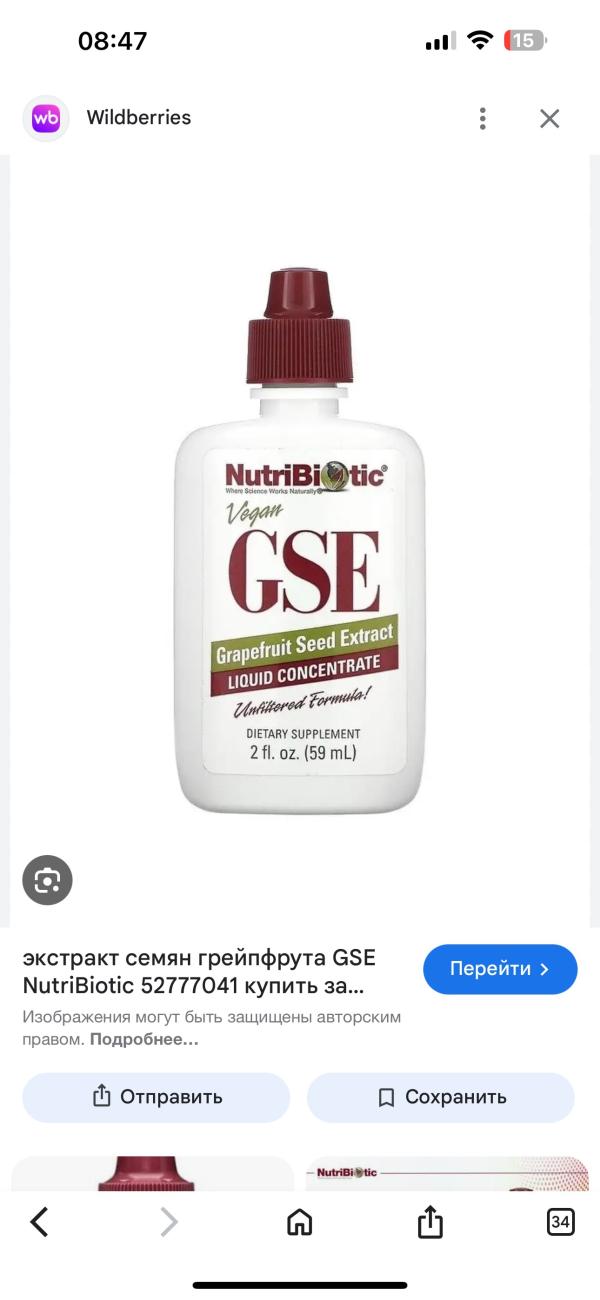Open the Wildberries source site
The height and width of the screenshot is (1300, 600).
(x=138, y=118)
